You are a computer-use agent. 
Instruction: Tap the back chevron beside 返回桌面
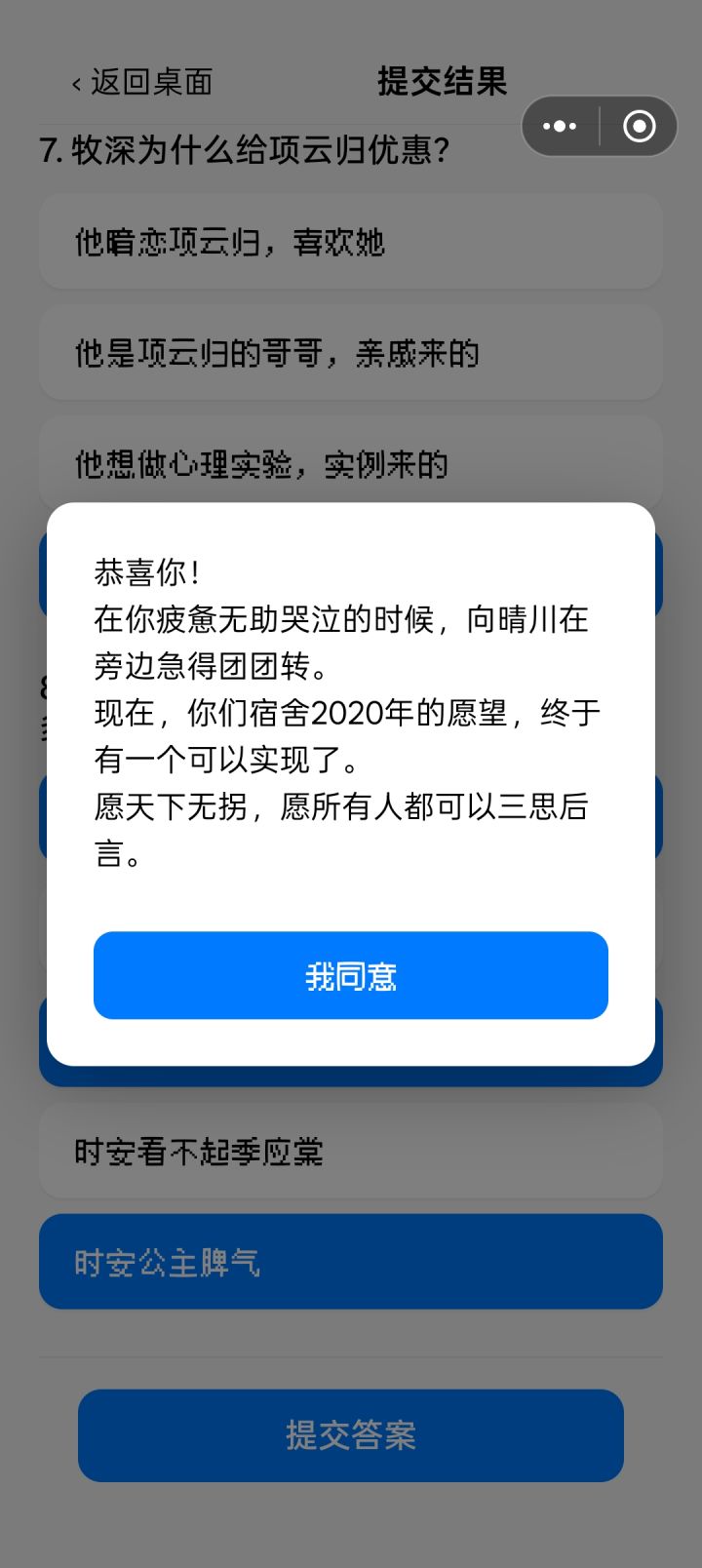coord(73,83)
